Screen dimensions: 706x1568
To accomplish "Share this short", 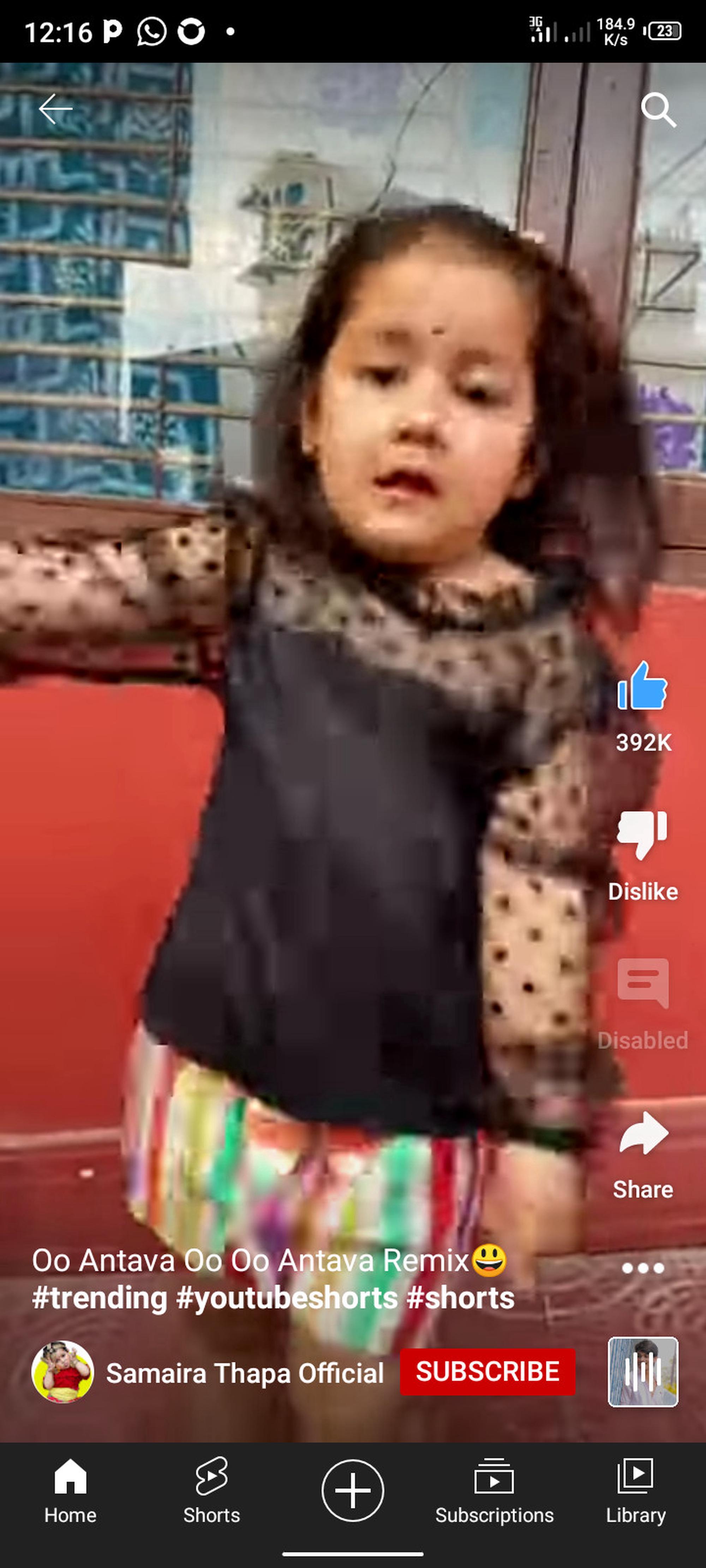I will [x=643, y=1134].
